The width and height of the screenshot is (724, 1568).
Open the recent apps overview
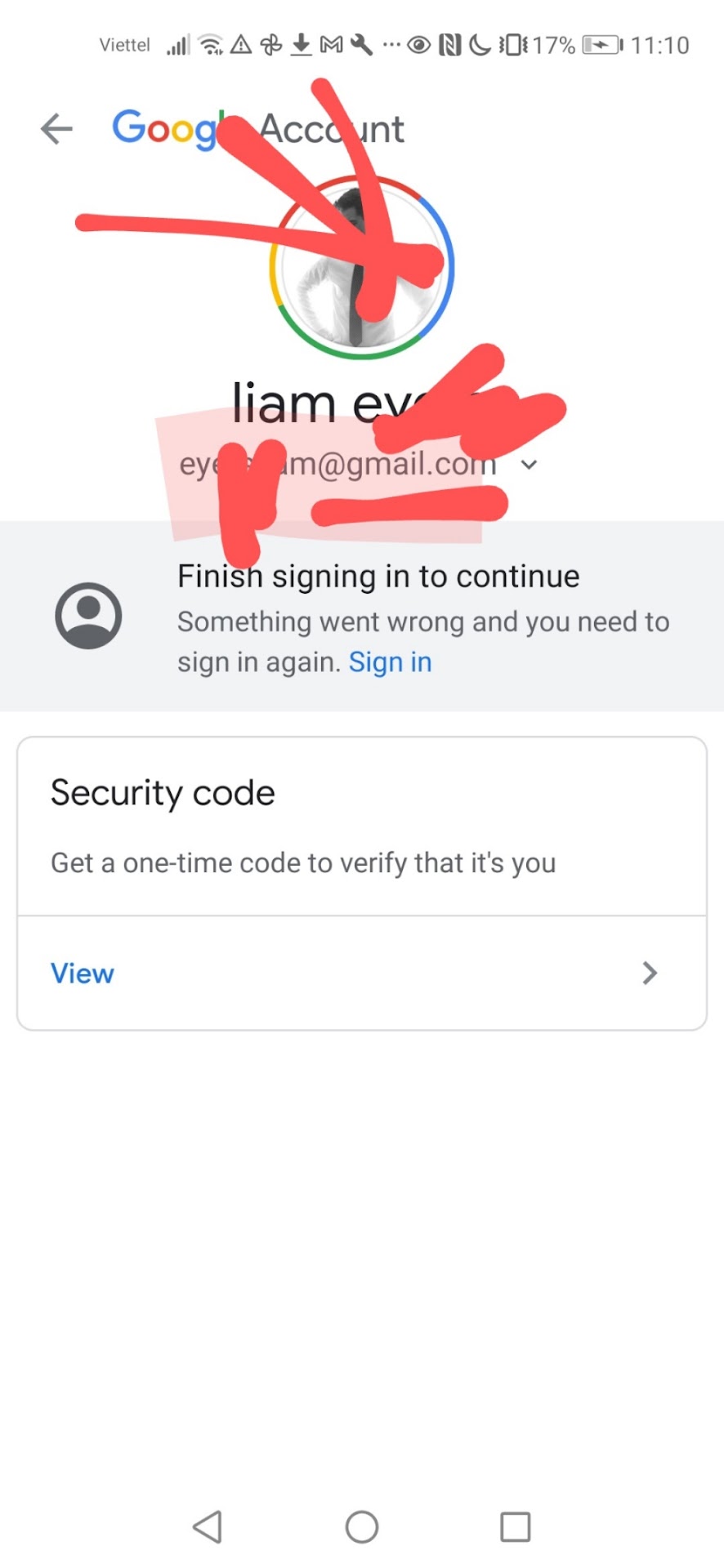click(515, 1526)
